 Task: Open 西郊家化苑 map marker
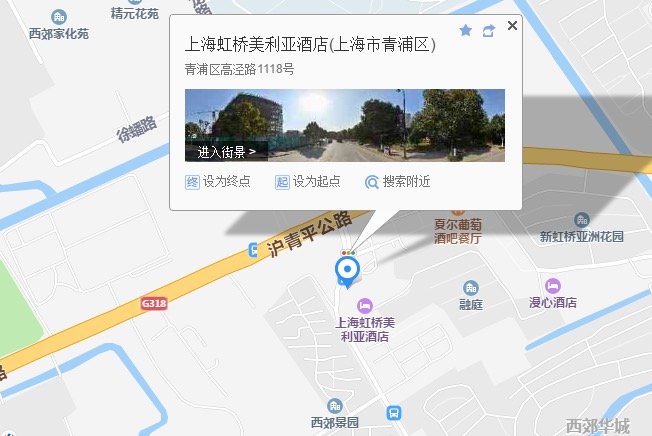(x=58, y=17)
